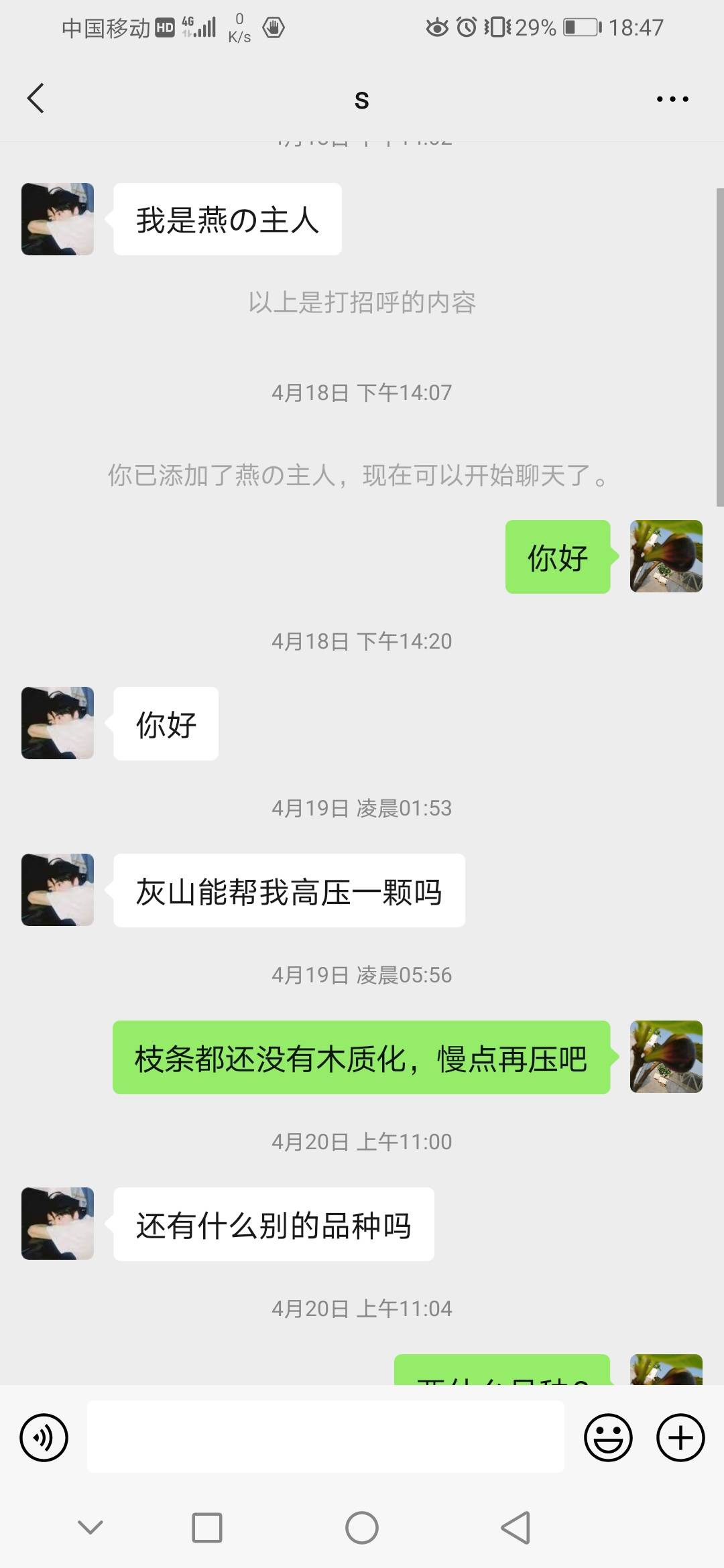The width and height of the screenshot is (724, 1568).
Task: Tap the system home button
Action: (362, 1528)
